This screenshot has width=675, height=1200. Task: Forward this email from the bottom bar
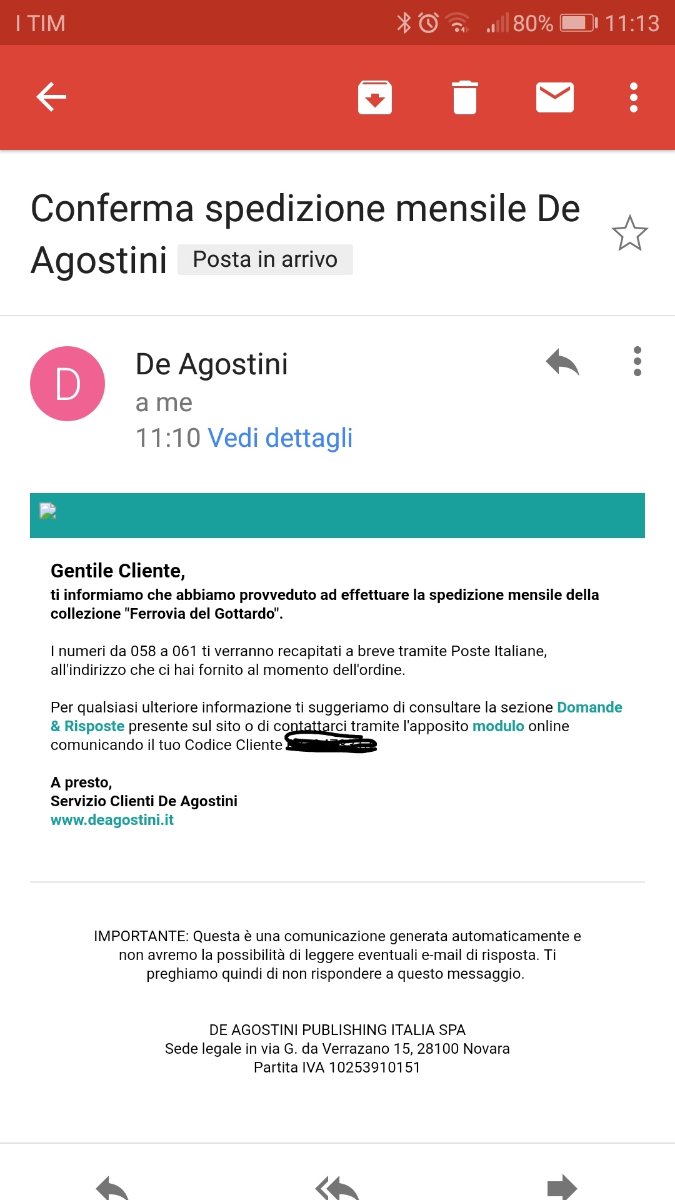click(x=562, y=1187)
